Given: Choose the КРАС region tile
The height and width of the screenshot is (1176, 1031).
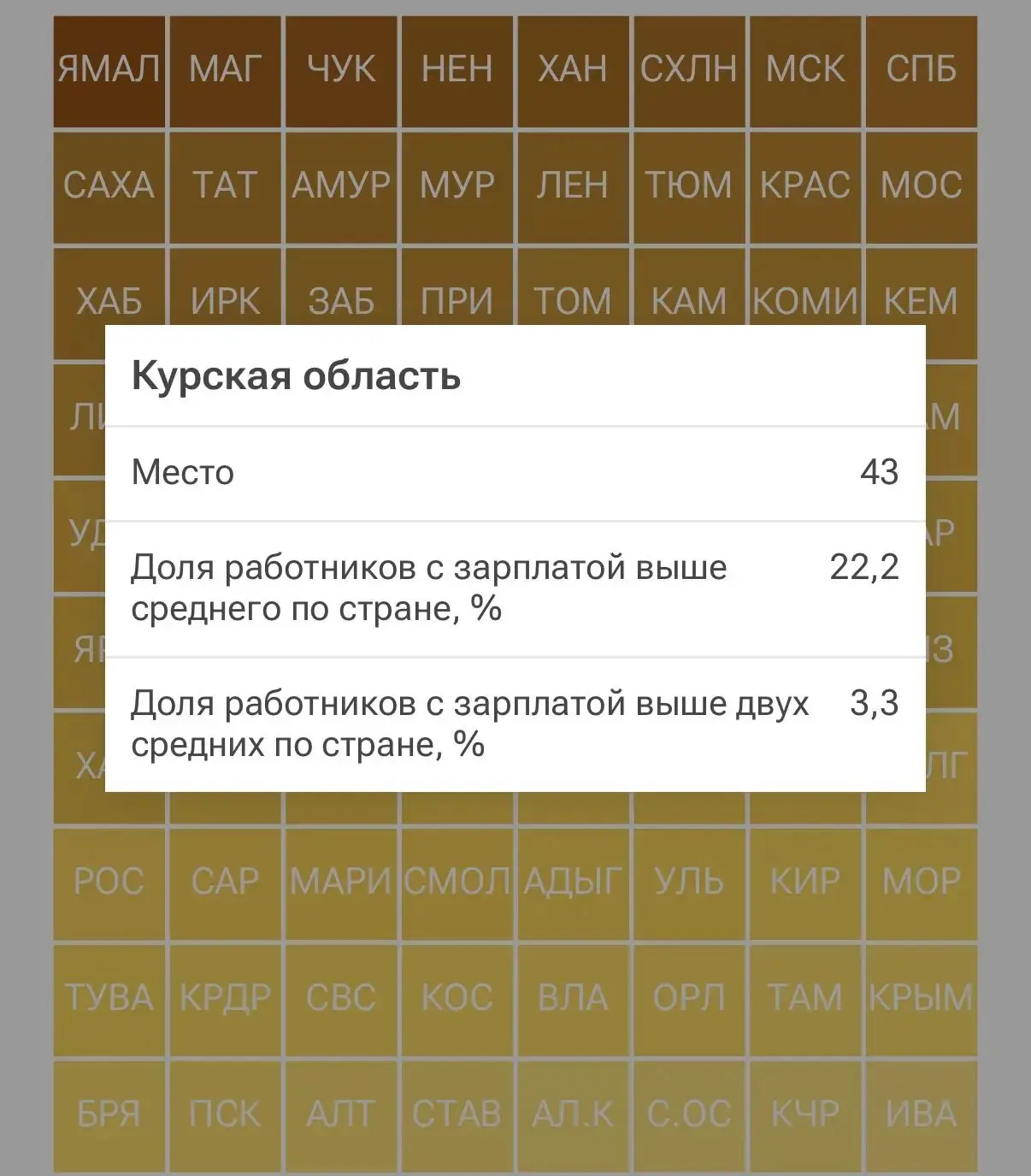Looking at the screenshot, I should tap(805, 186).
